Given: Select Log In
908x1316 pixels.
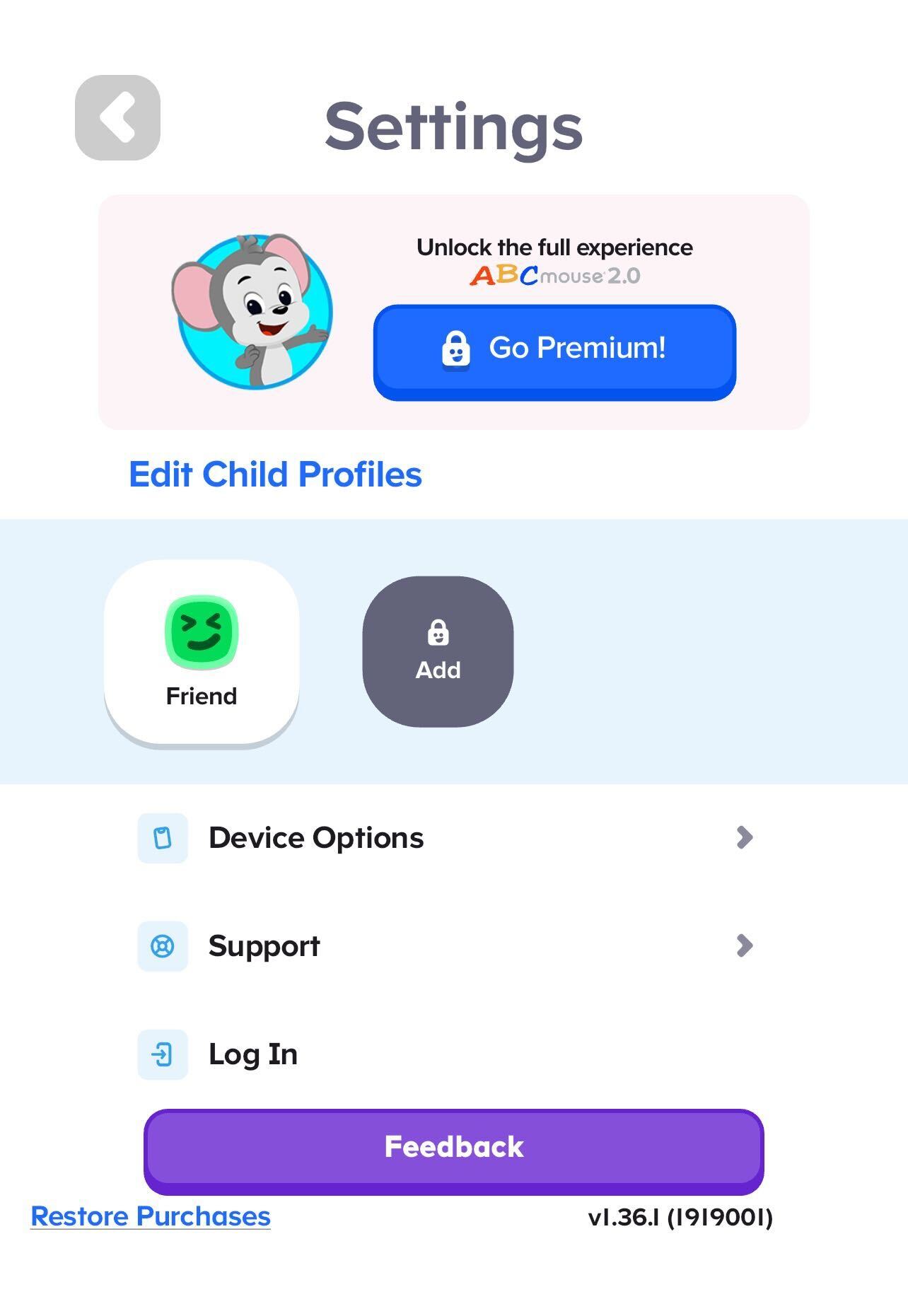Looking at the screenshot, I should click(252, 1054).
